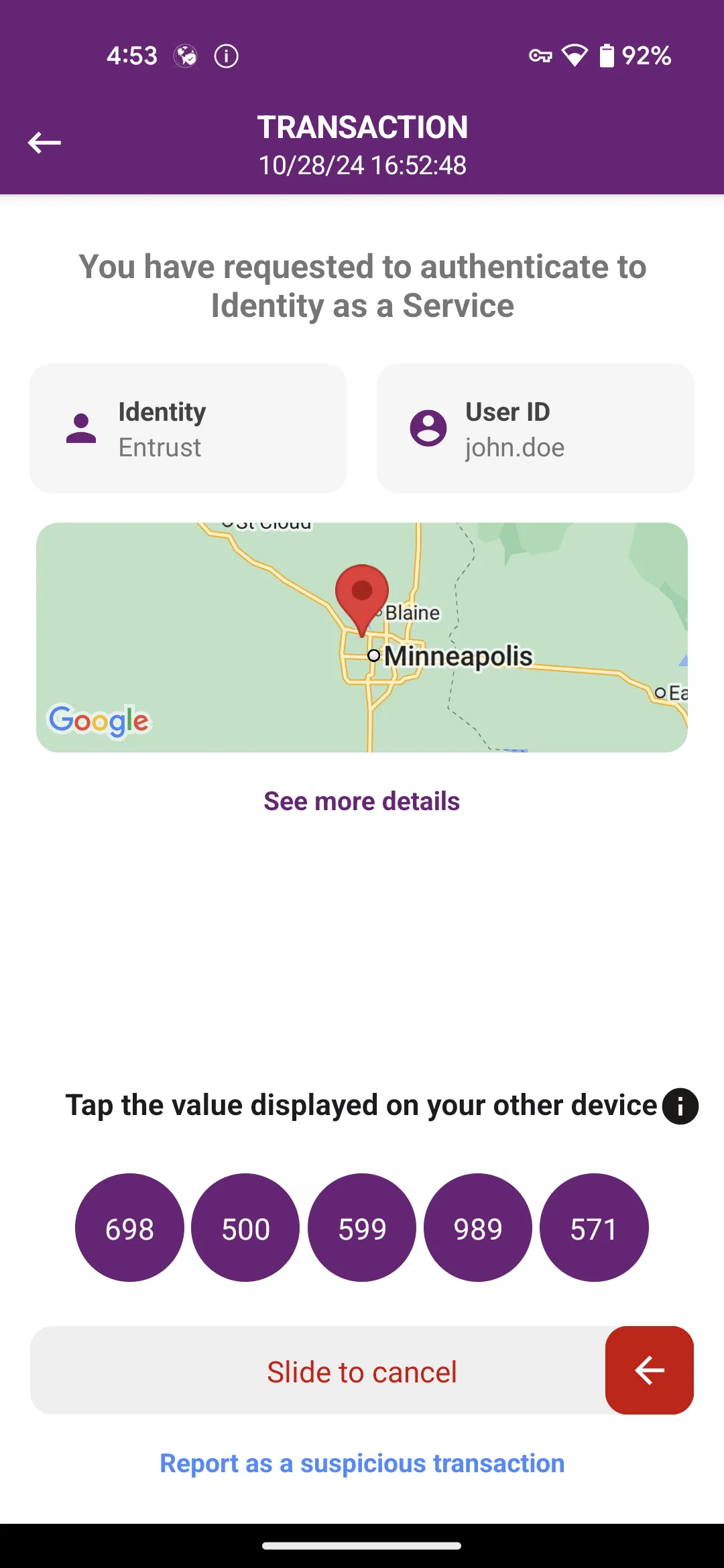Go back using the header arrow
Image resolution: width=724 pixels, height=1568 pixels.
[44, 143]
